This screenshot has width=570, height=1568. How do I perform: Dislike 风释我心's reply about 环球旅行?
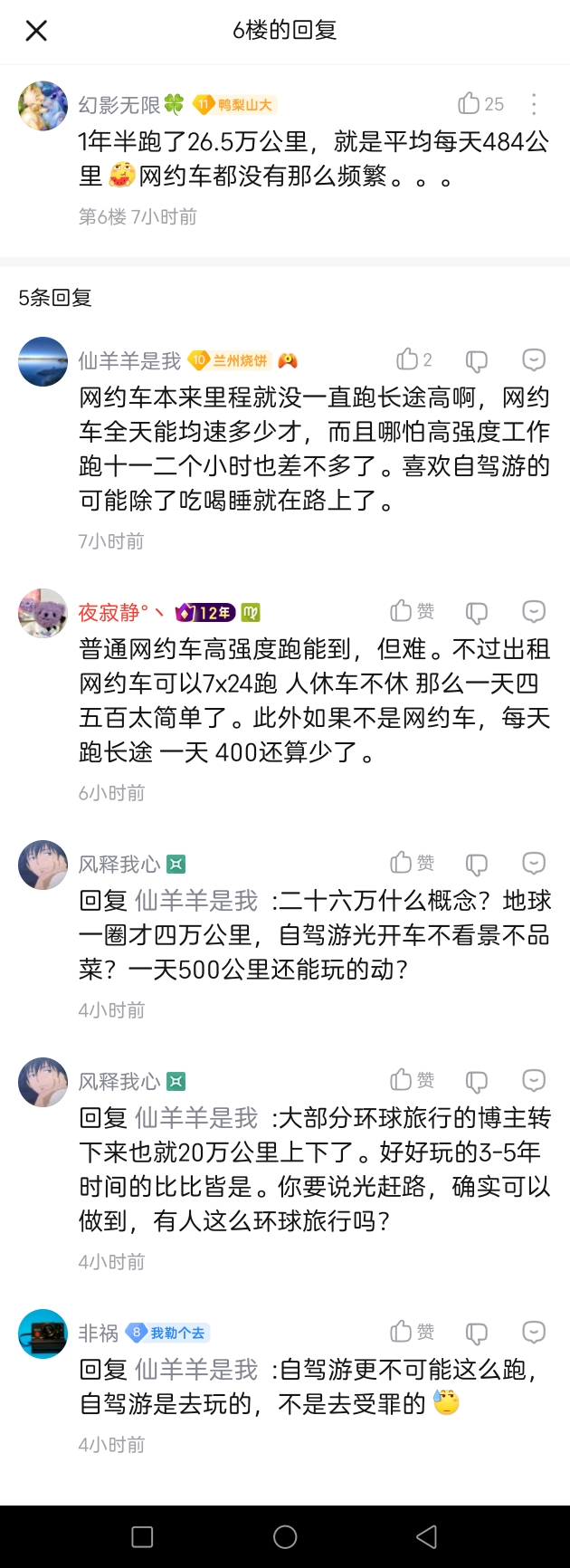click(476, 1082)
